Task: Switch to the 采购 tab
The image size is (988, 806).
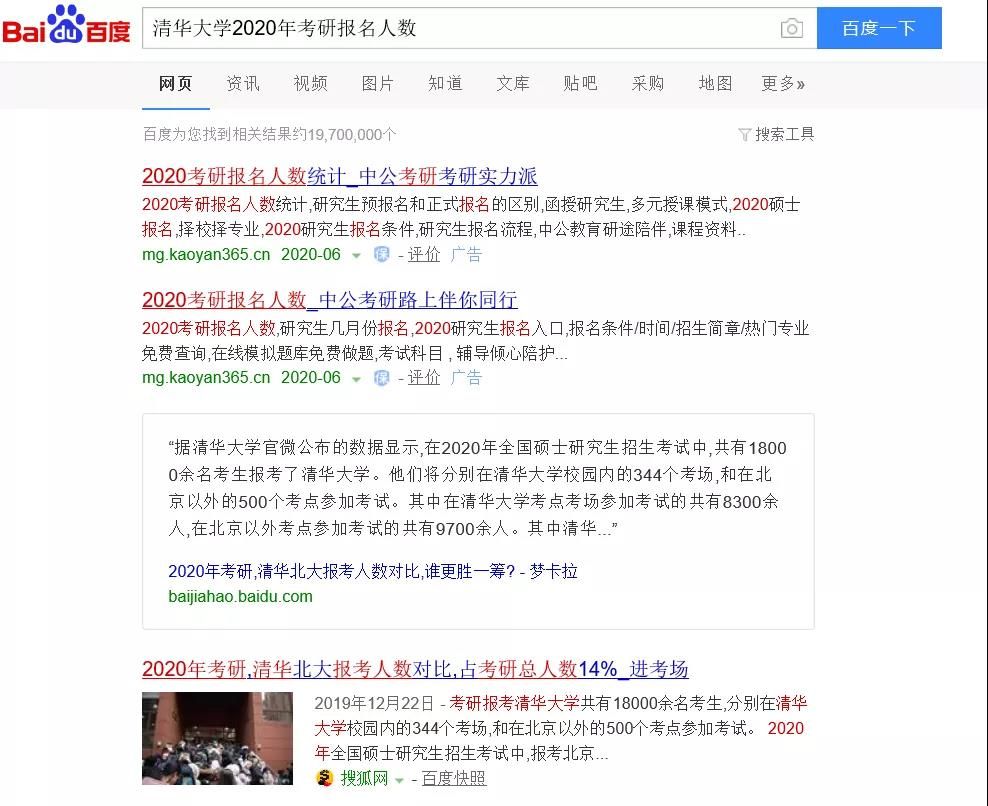Action: click(647, 84)
